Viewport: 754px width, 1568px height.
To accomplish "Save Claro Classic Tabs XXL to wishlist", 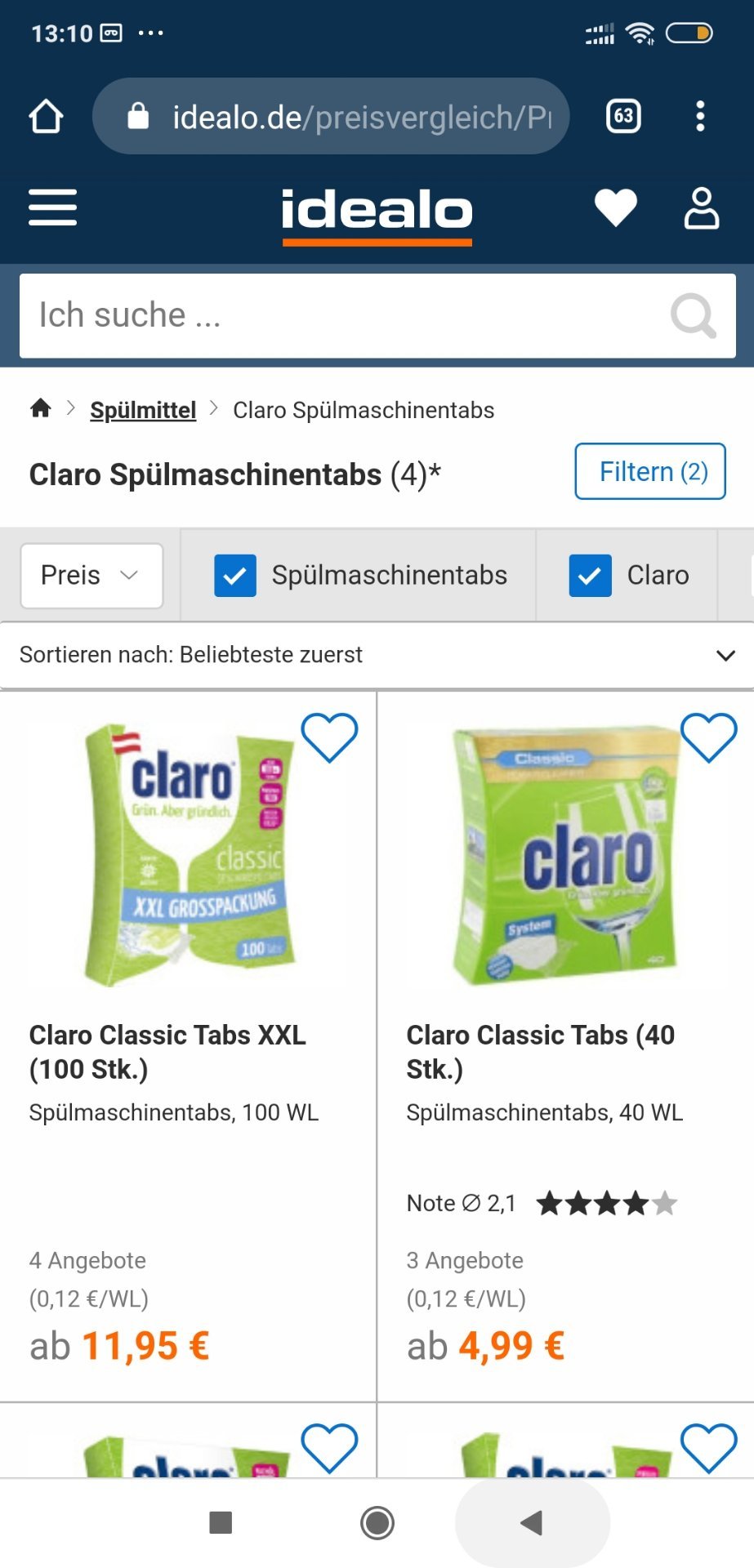I will click(x=329, y=737).
